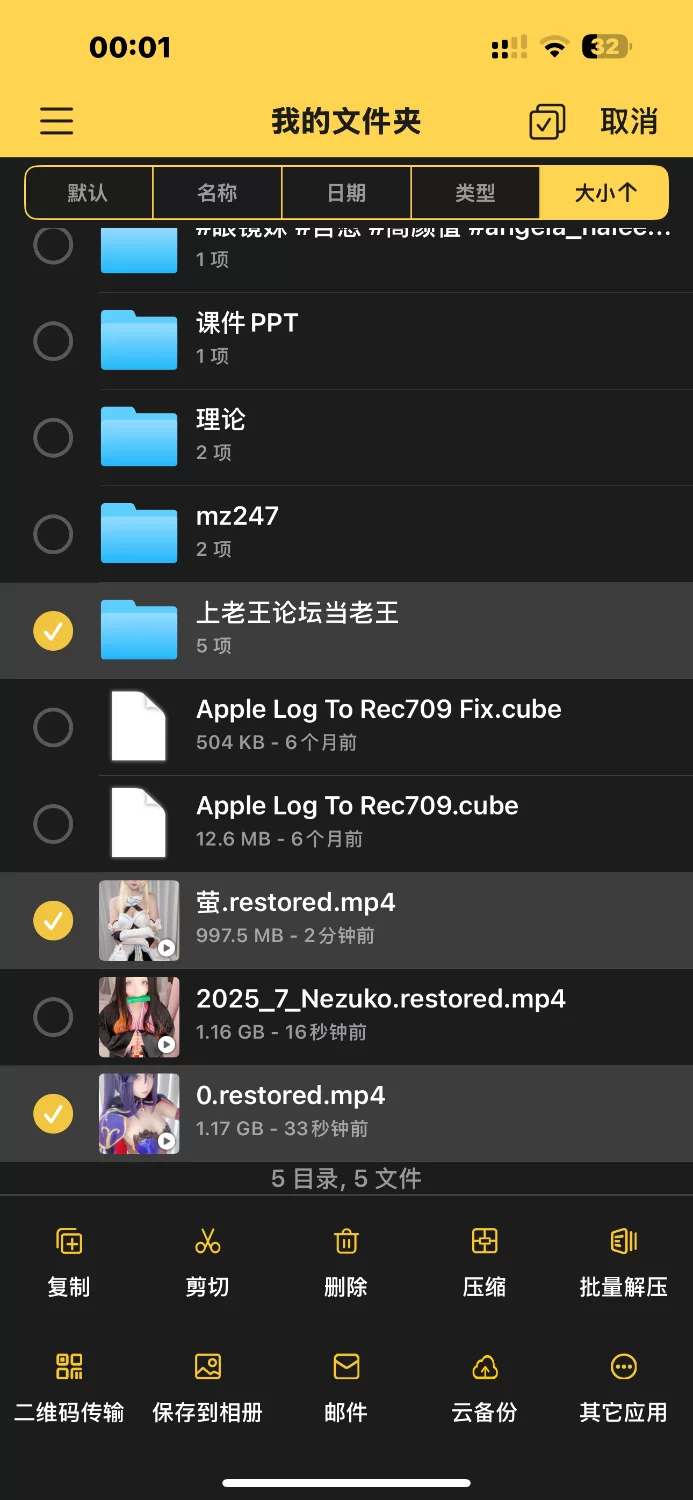Delete the selected items
This screenshot has width=693, height=1500.
pyautogui.click(x=346, y=1262)
